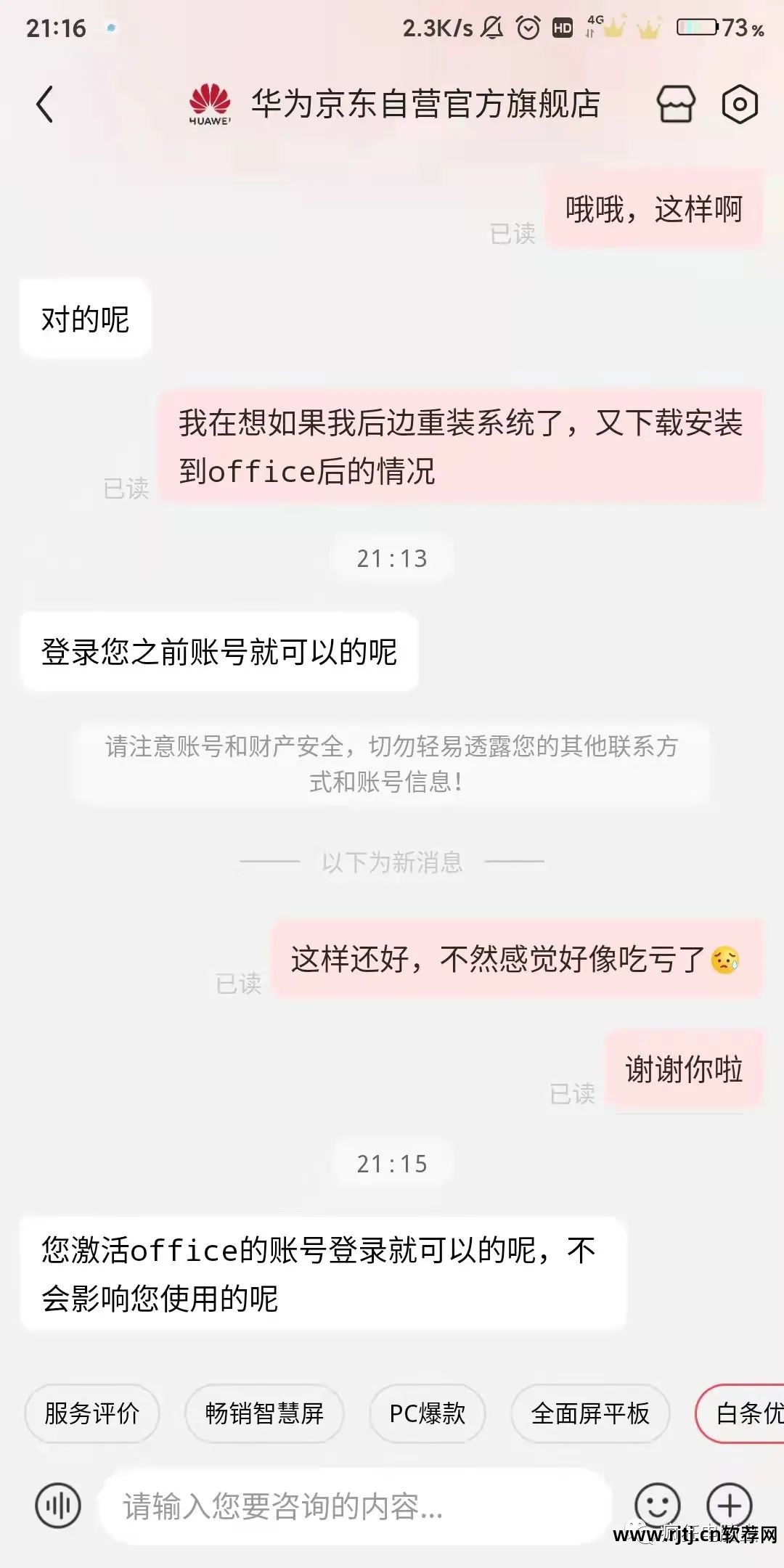Screen dimensions: 784x1568
Task: Switch to voice input
Action: click(58, 1506)
